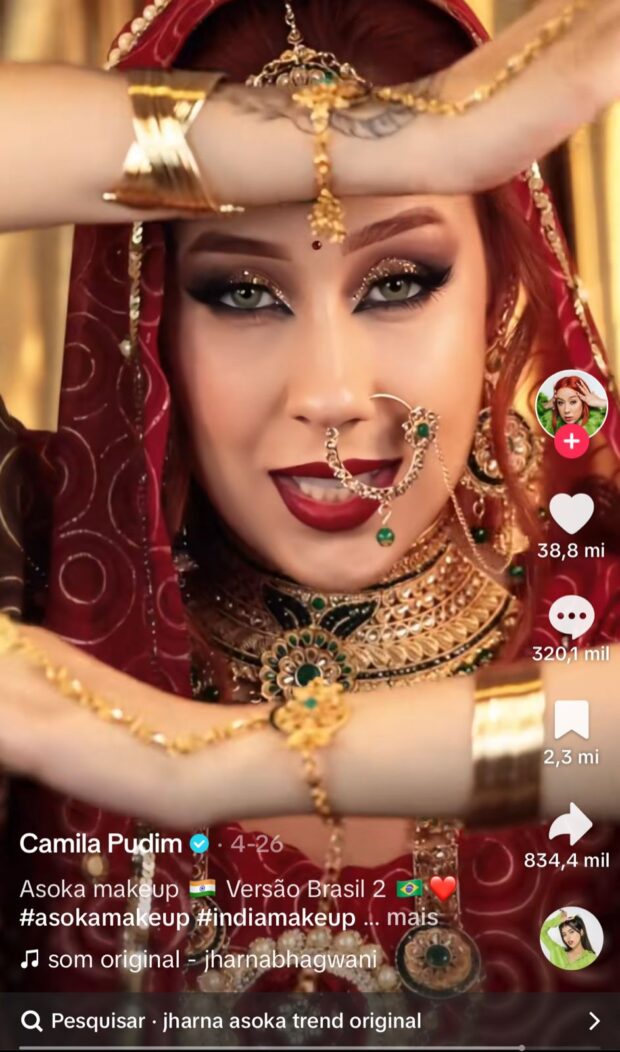Open the #indiamakeup hashtag
The height and width of the screenshot is (1052, 620).
click(273, 917)
